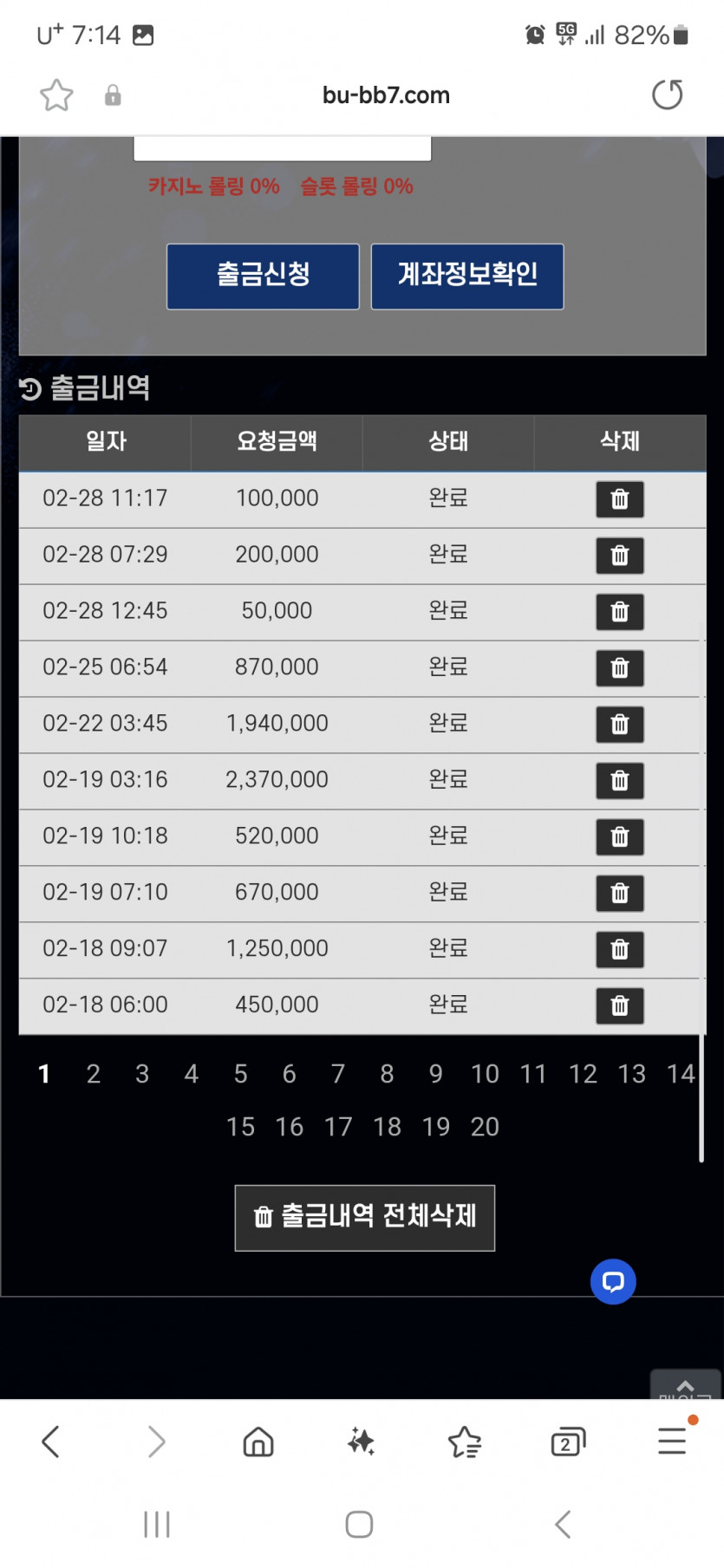Reload the page in the browser
Screen dimensions: 724x1568
pos(667,94)
